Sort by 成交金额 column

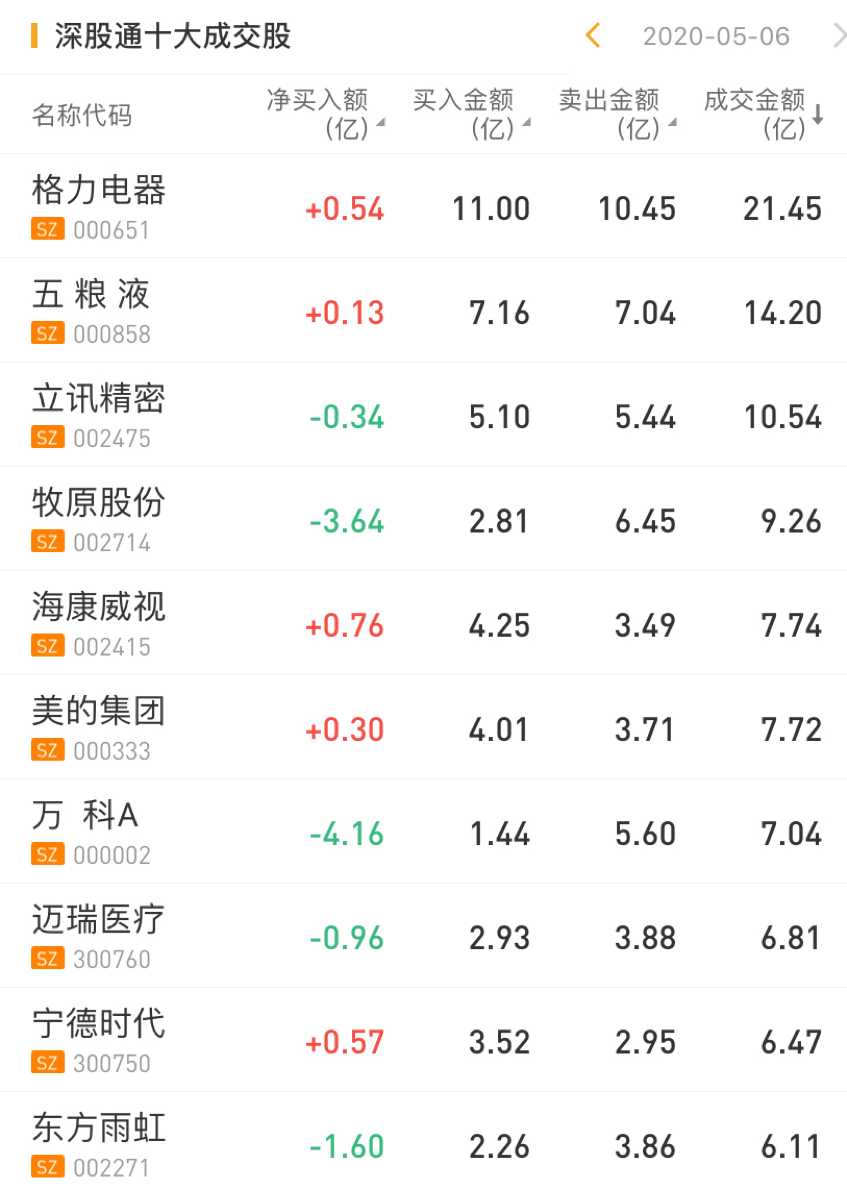click(761, 114)
